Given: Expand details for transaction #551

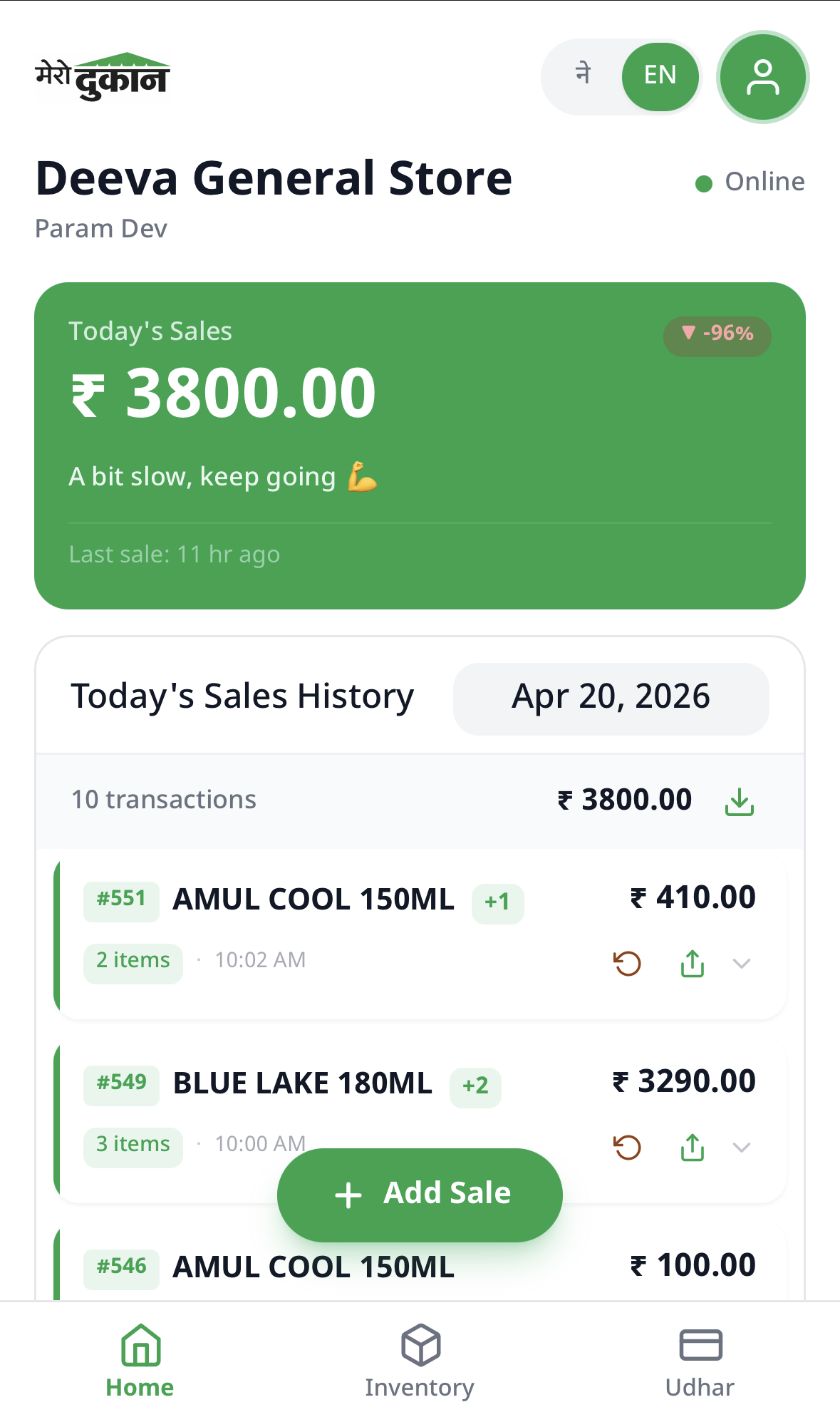Looking at the screenshot, I should (x=742, y=963).
